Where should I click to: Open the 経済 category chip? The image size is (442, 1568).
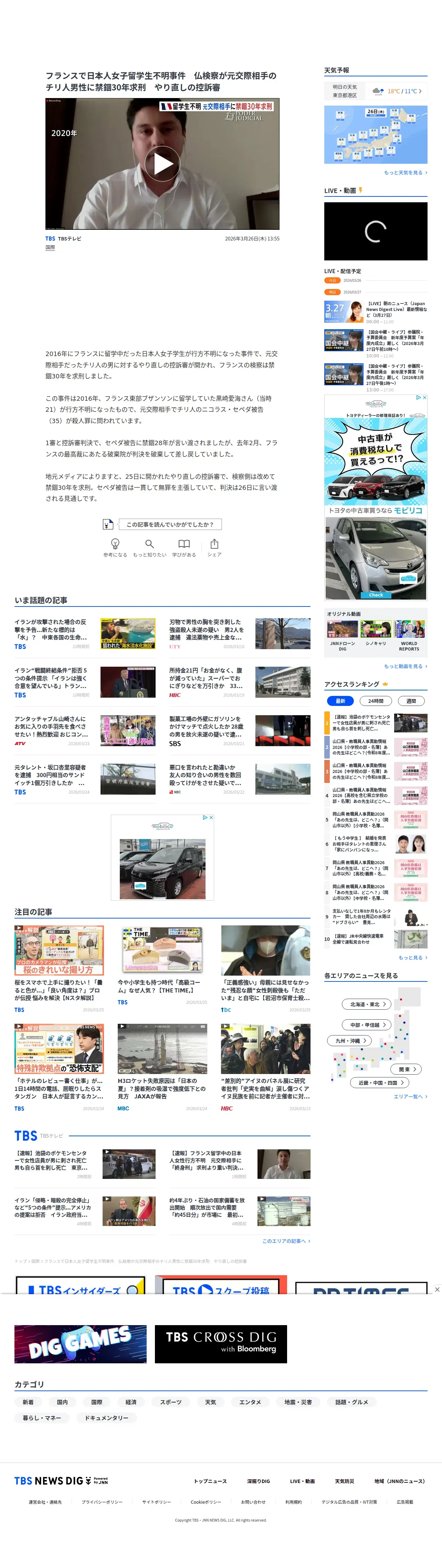(x=131, y=1402)
